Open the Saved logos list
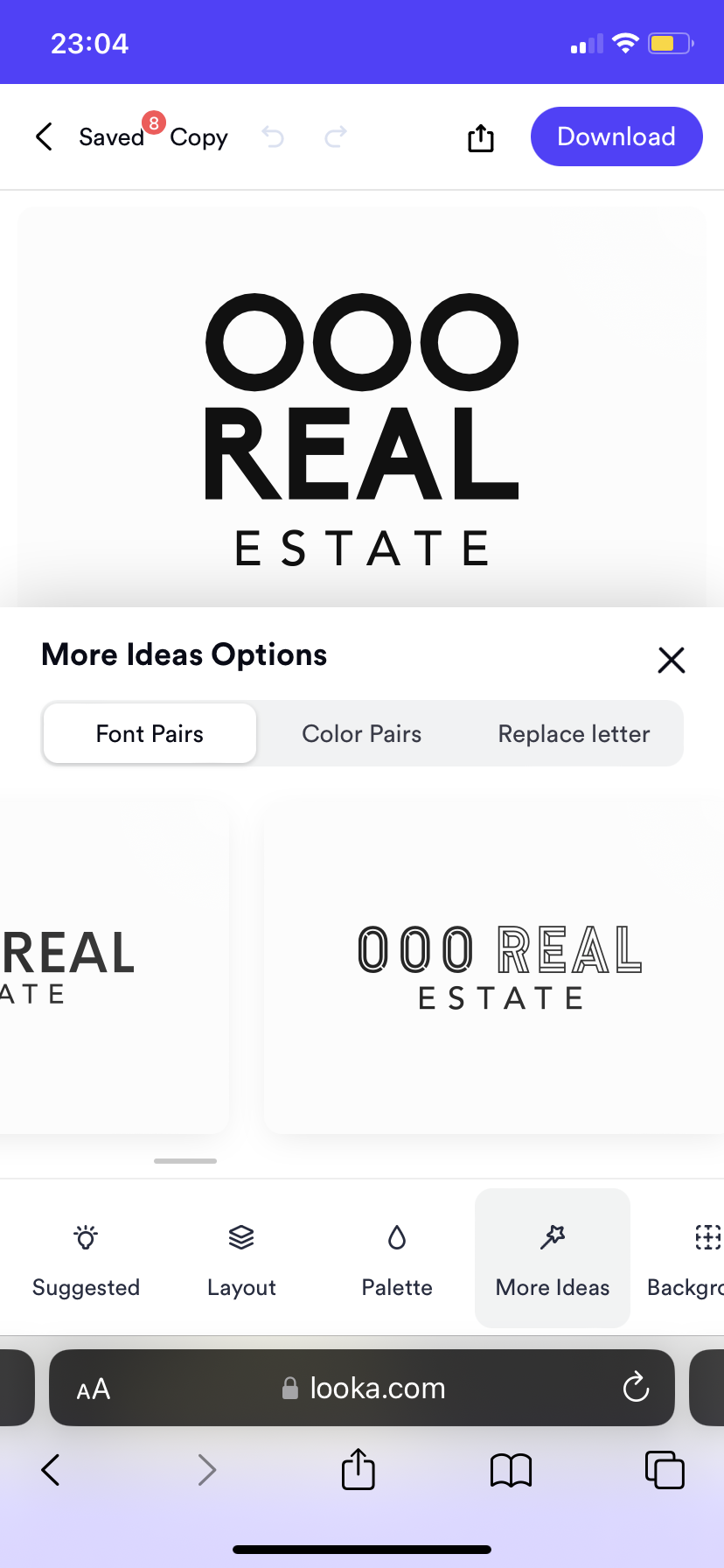Screen dimensions: 724x1568 pos(112,137)
